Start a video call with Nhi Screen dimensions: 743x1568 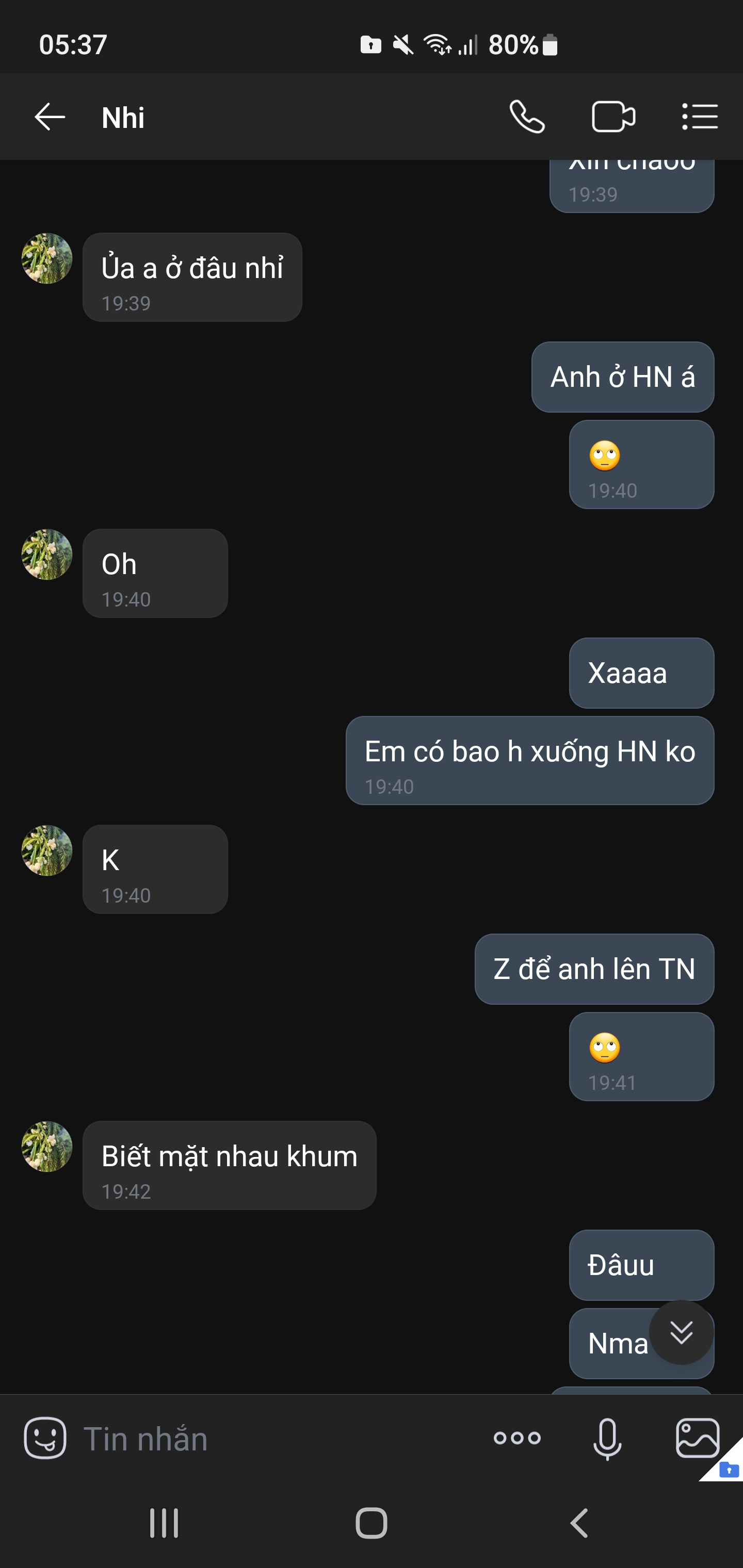[x=612, y=117]
